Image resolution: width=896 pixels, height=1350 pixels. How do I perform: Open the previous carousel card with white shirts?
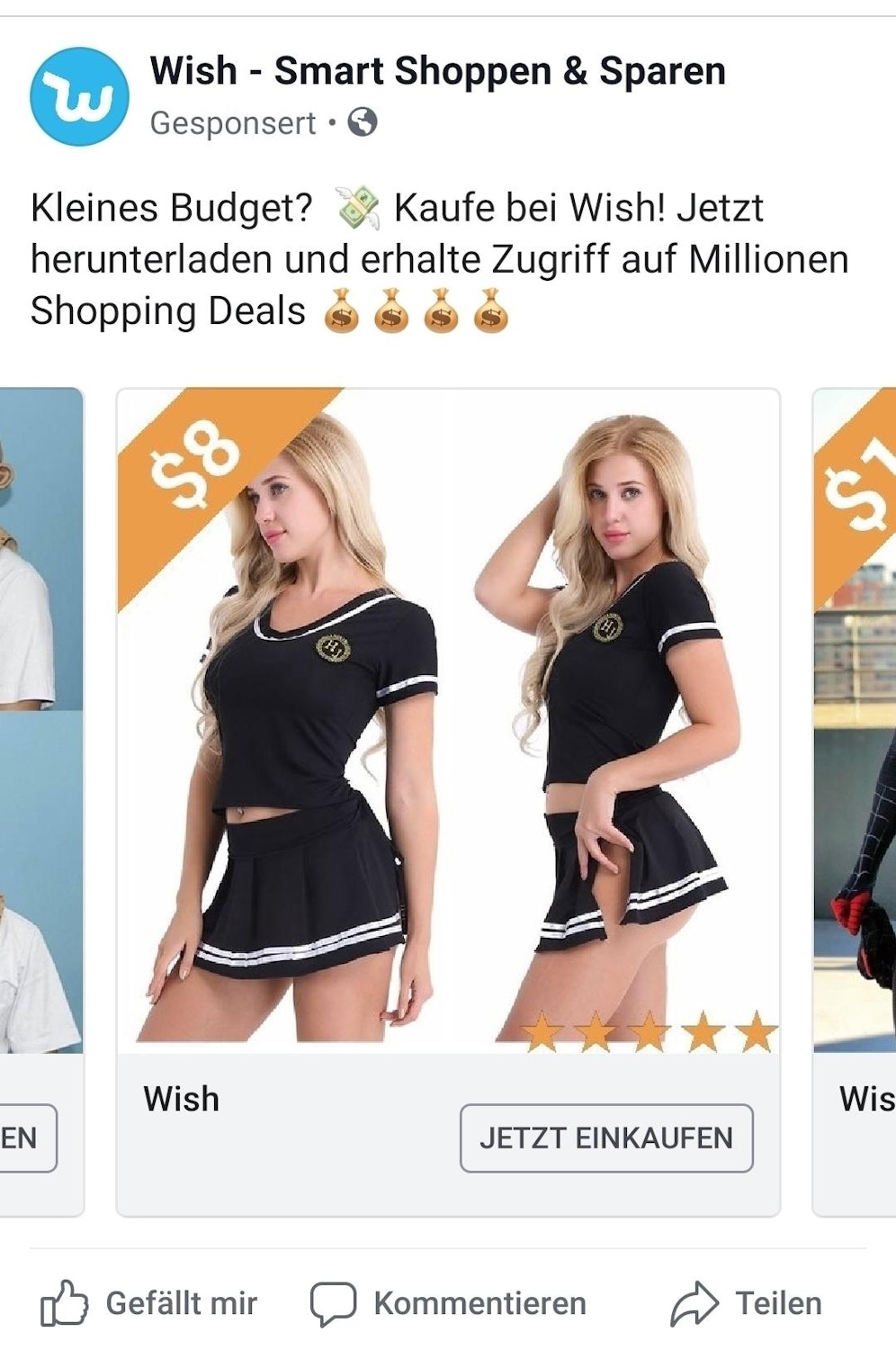point(40,720)
